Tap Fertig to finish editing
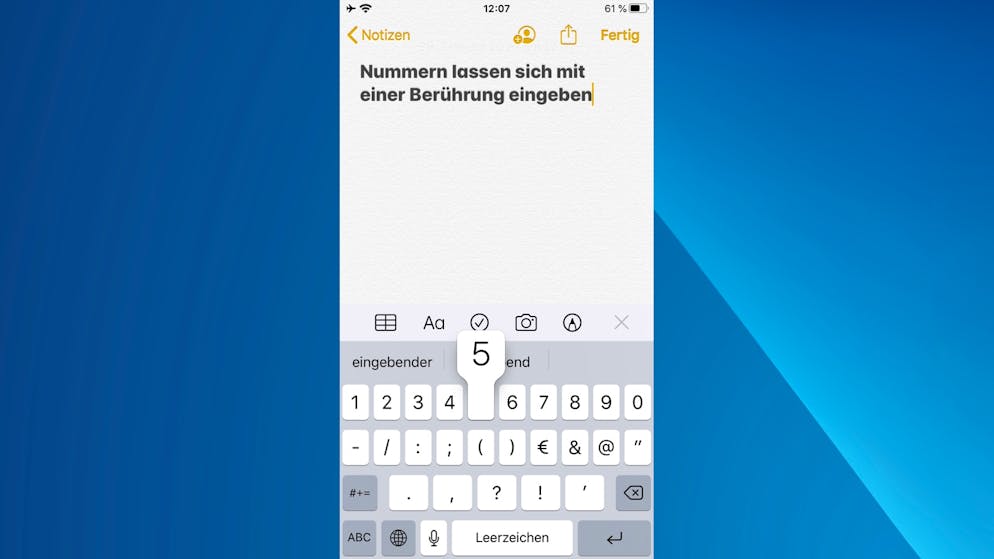 tap(619, 35)
